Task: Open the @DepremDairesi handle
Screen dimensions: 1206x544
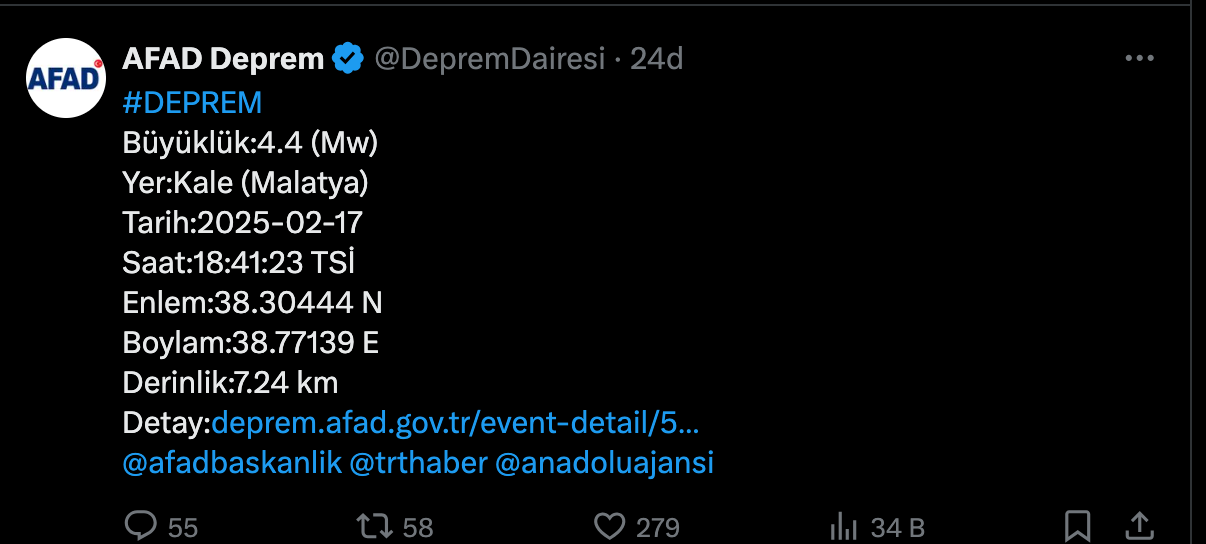Action: tap(489, 59)
